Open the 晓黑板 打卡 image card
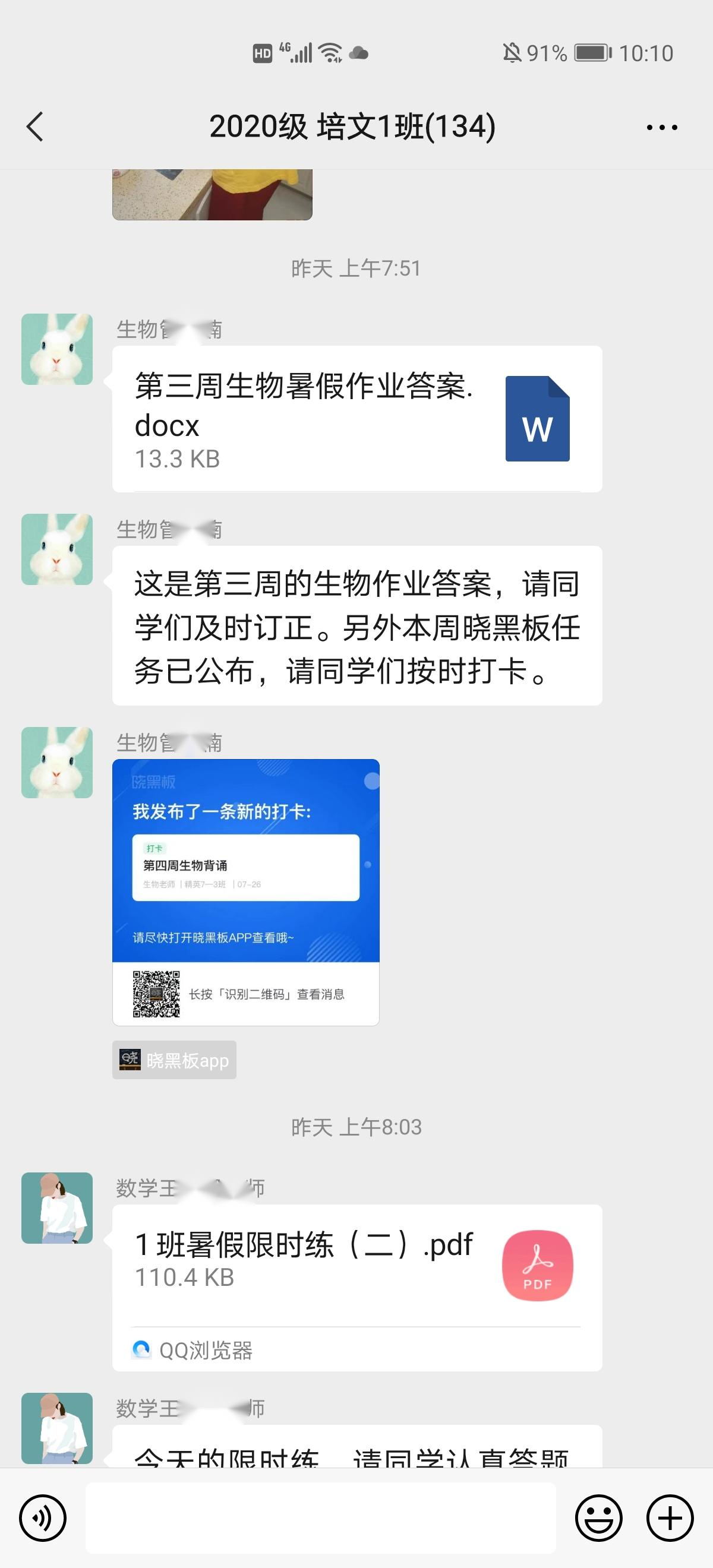 245,892
